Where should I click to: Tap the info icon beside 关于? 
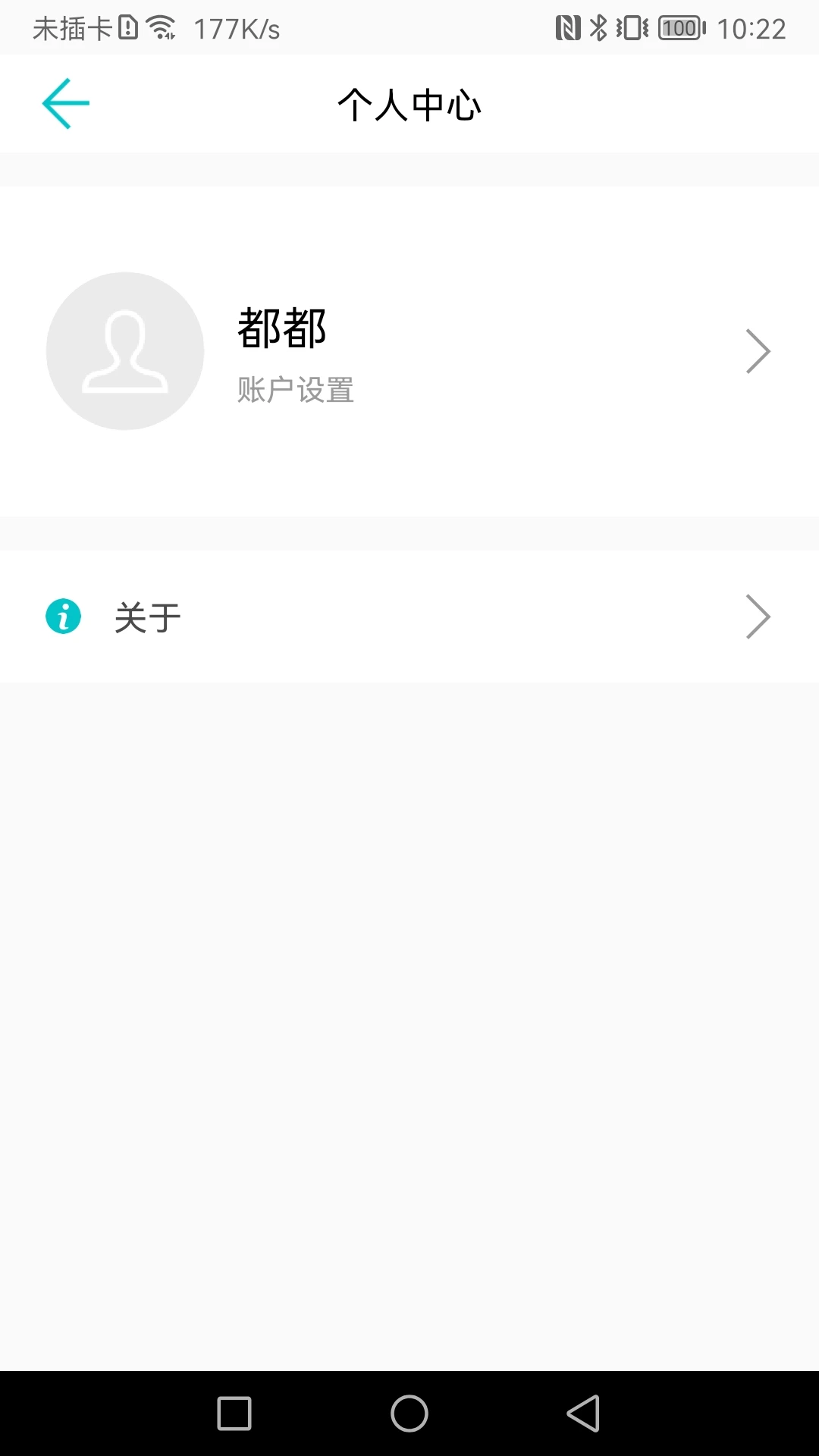pyautogui.click(x=63, y=616)
